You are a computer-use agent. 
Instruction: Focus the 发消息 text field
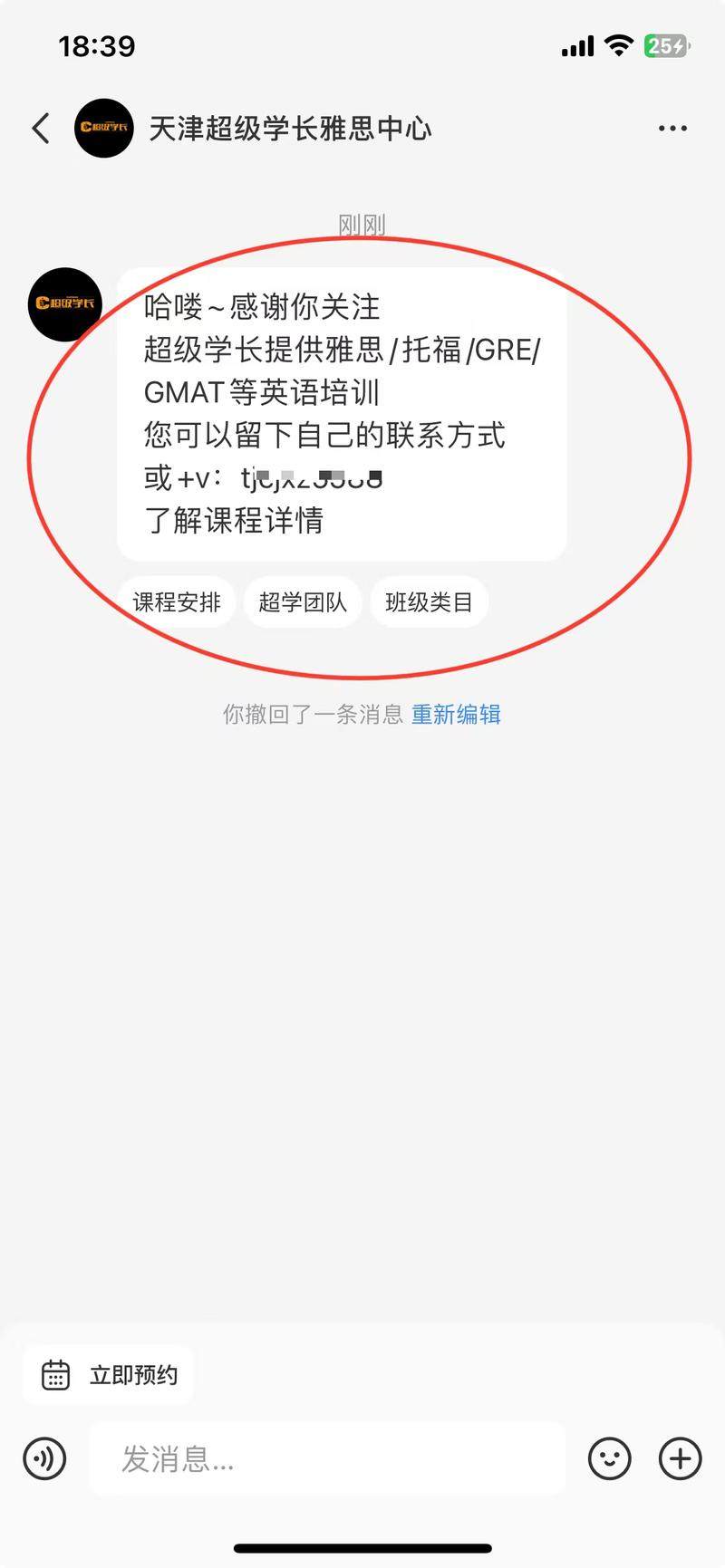(326, 1458)
